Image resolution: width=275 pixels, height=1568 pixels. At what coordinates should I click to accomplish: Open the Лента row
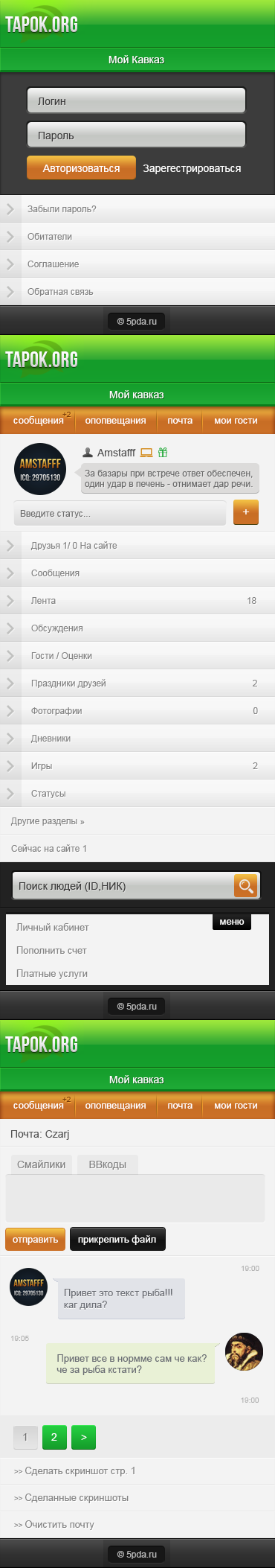(137, 601)
